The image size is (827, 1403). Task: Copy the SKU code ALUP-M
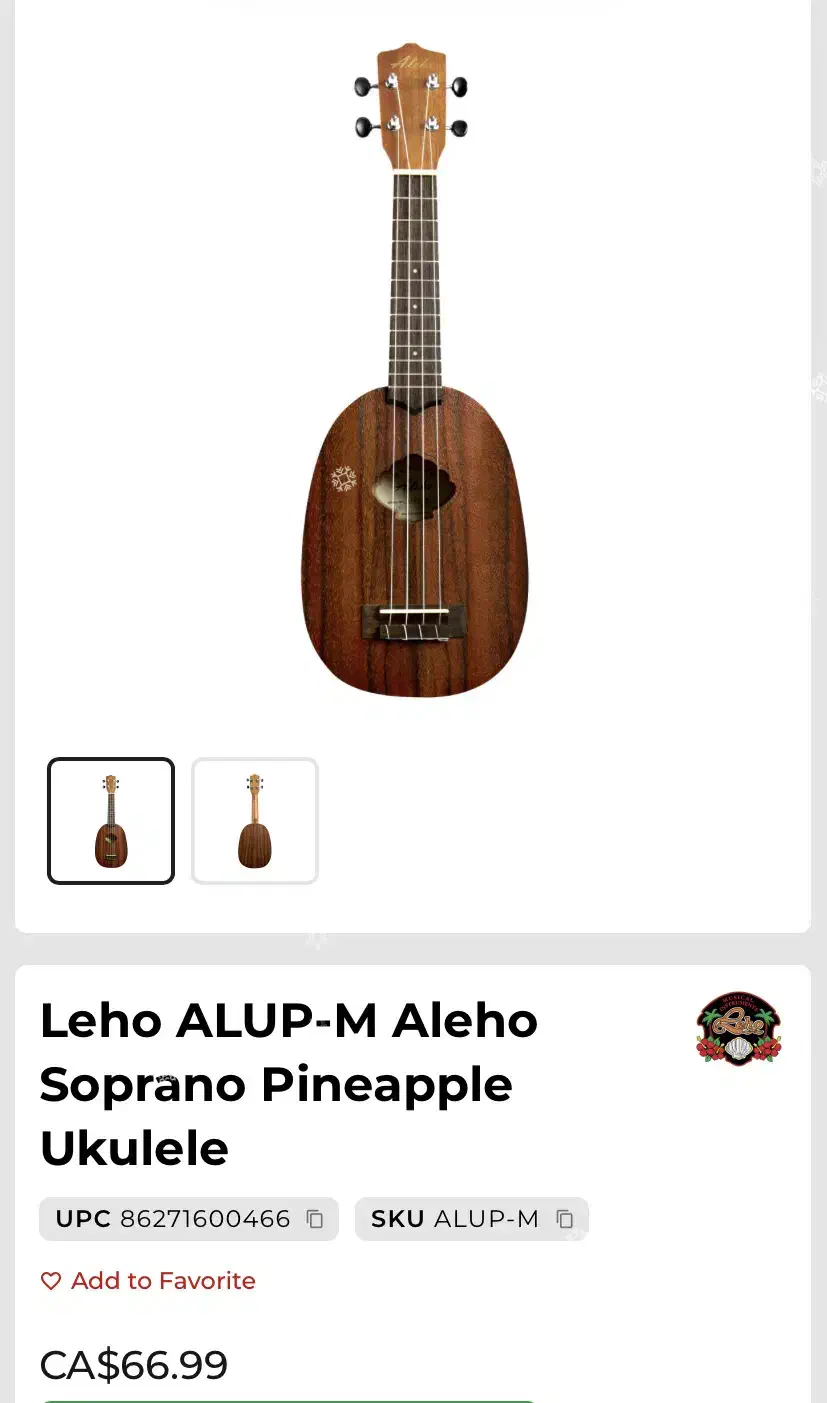click(565, 1219)
